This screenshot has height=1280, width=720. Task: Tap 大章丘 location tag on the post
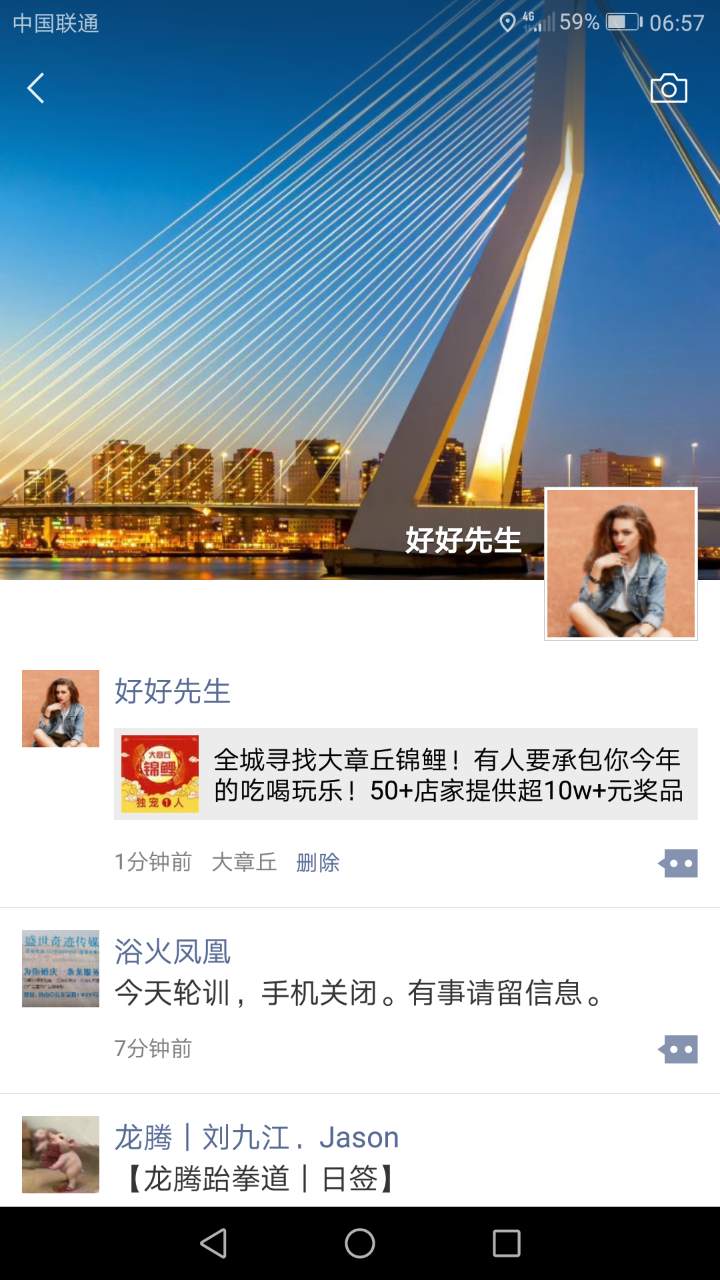tap(244, 862)
